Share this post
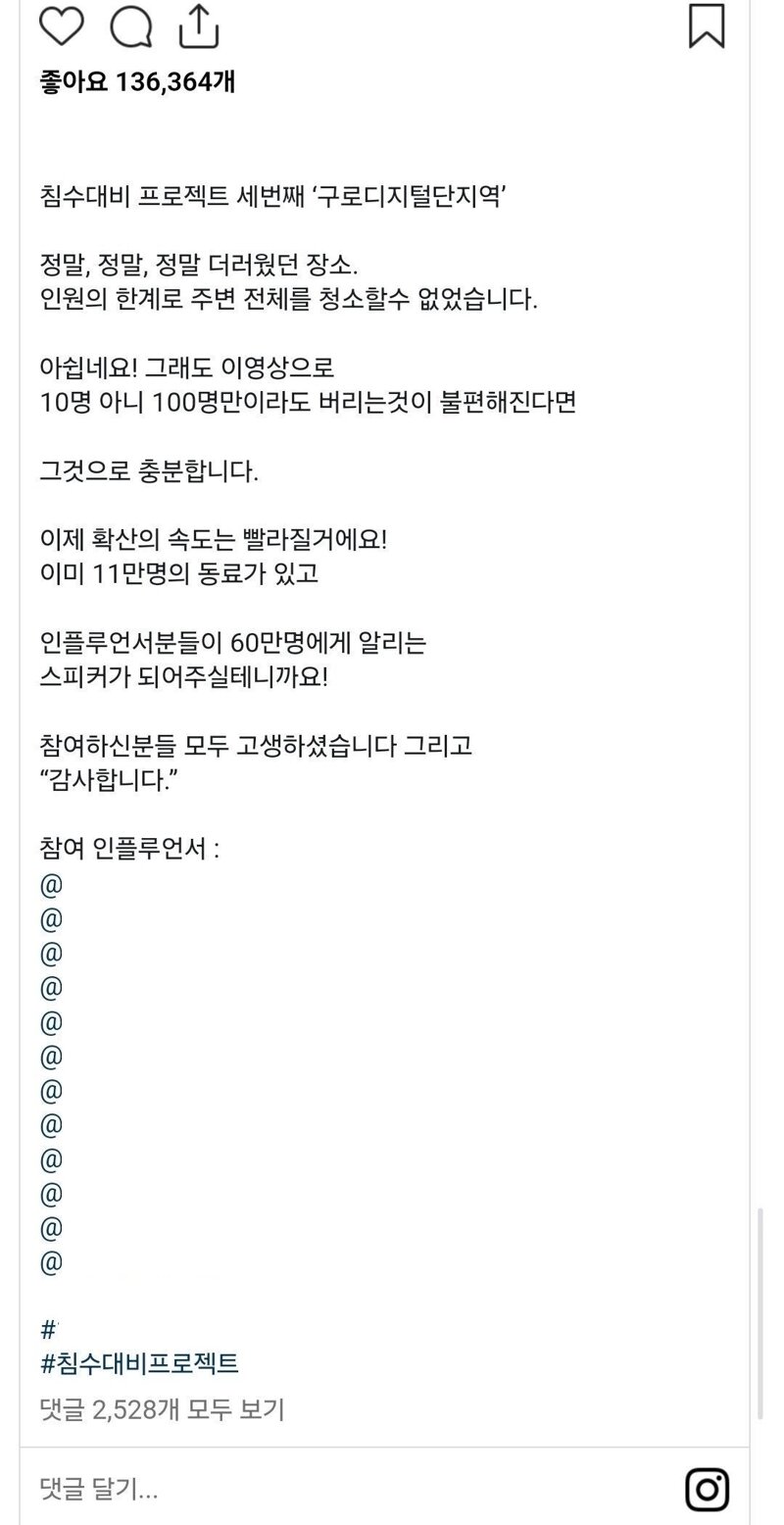The width and height of the screenshot is (784, 1525). 198,25
